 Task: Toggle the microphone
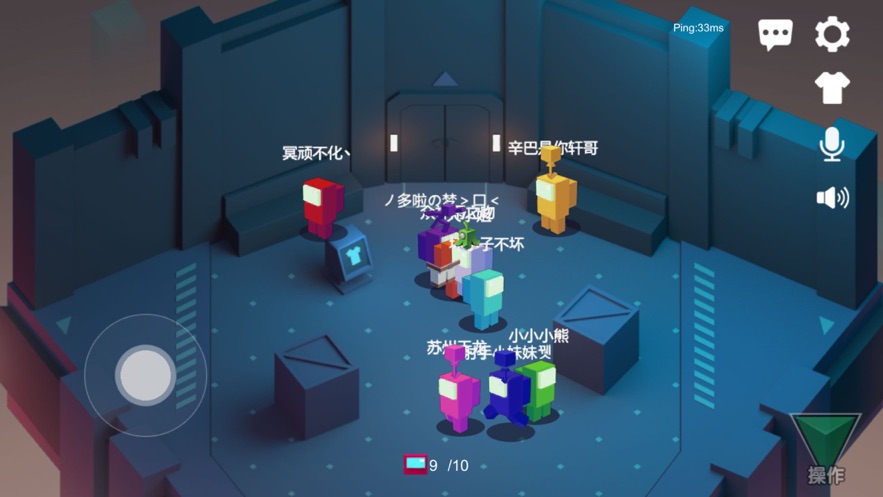tap(832, 144)
